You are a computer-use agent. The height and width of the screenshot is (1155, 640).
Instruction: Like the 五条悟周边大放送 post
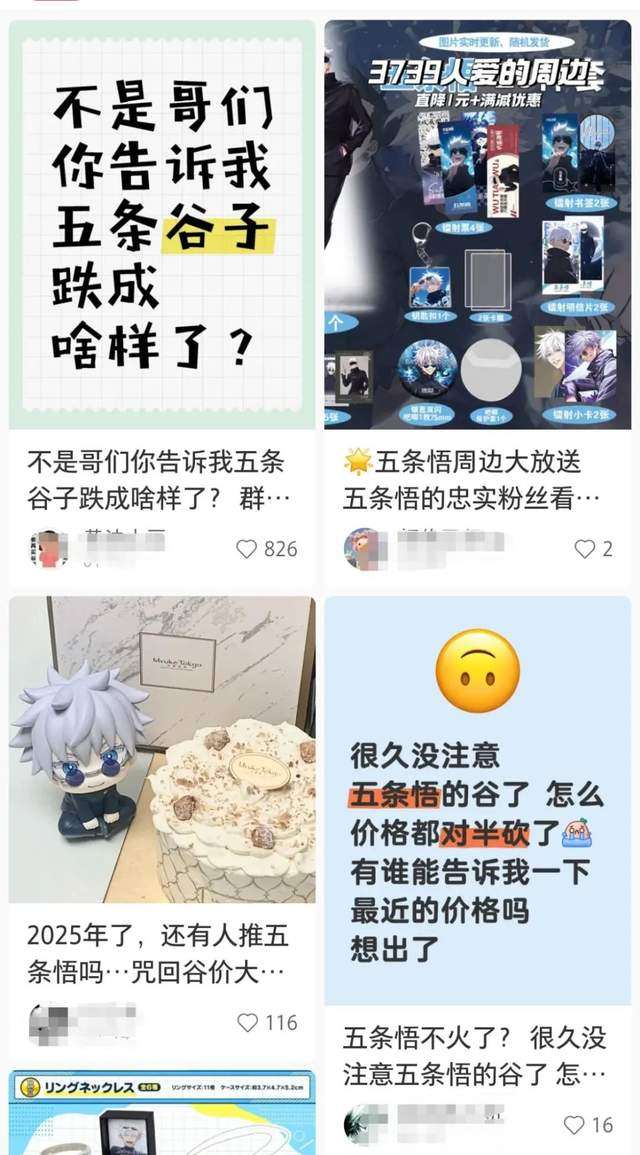(x=584, y=548)
